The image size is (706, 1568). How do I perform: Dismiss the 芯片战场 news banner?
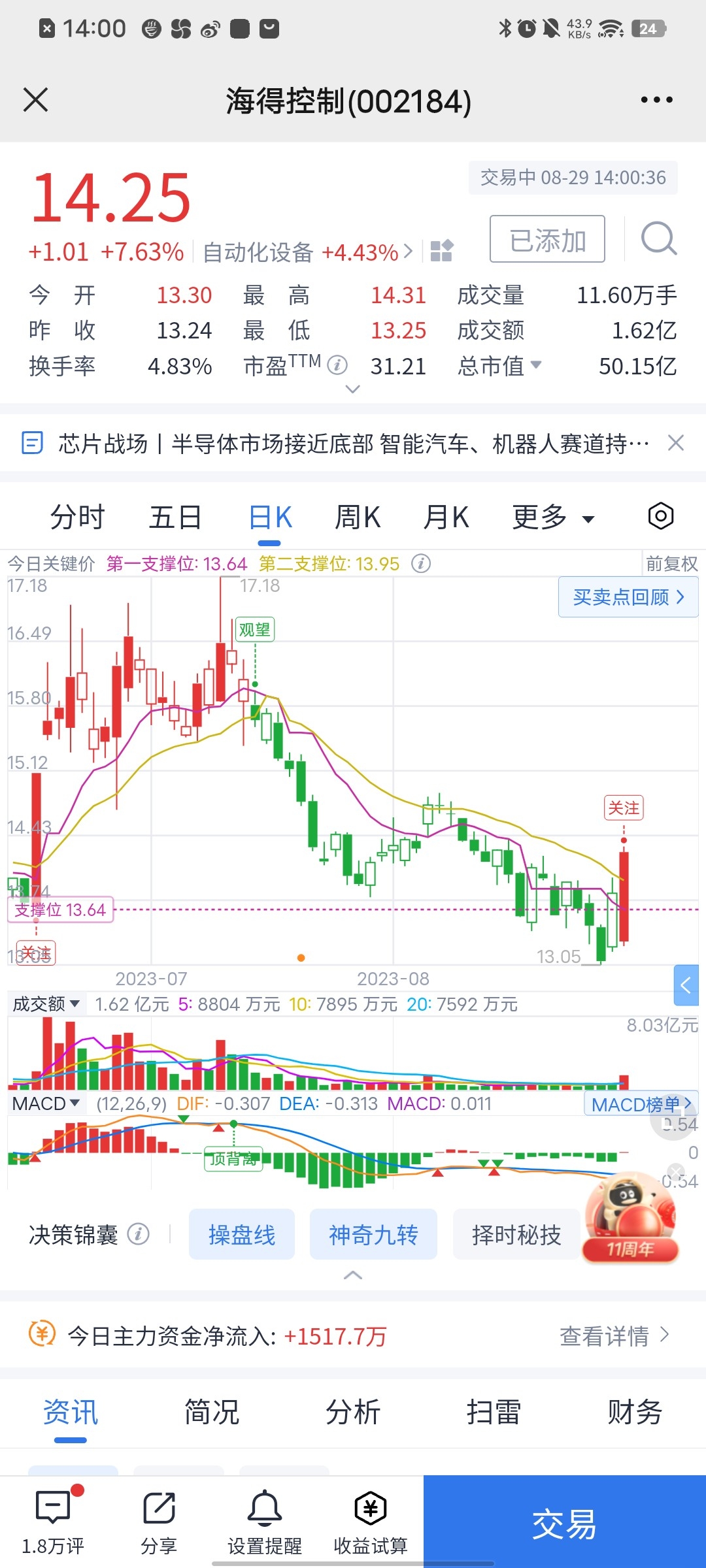tap(675, 443)
